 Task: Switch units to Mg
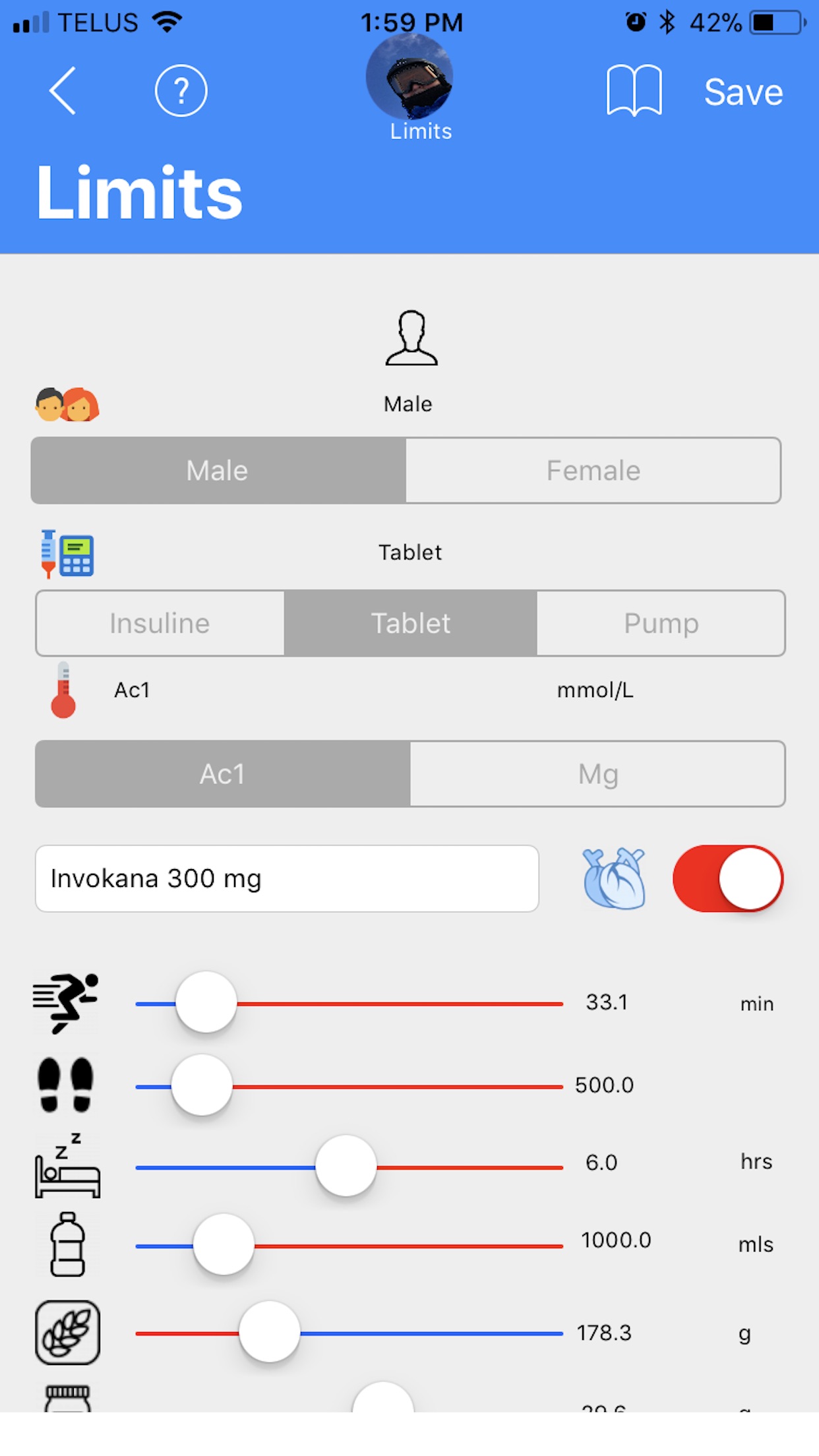[x=597, y=773]
